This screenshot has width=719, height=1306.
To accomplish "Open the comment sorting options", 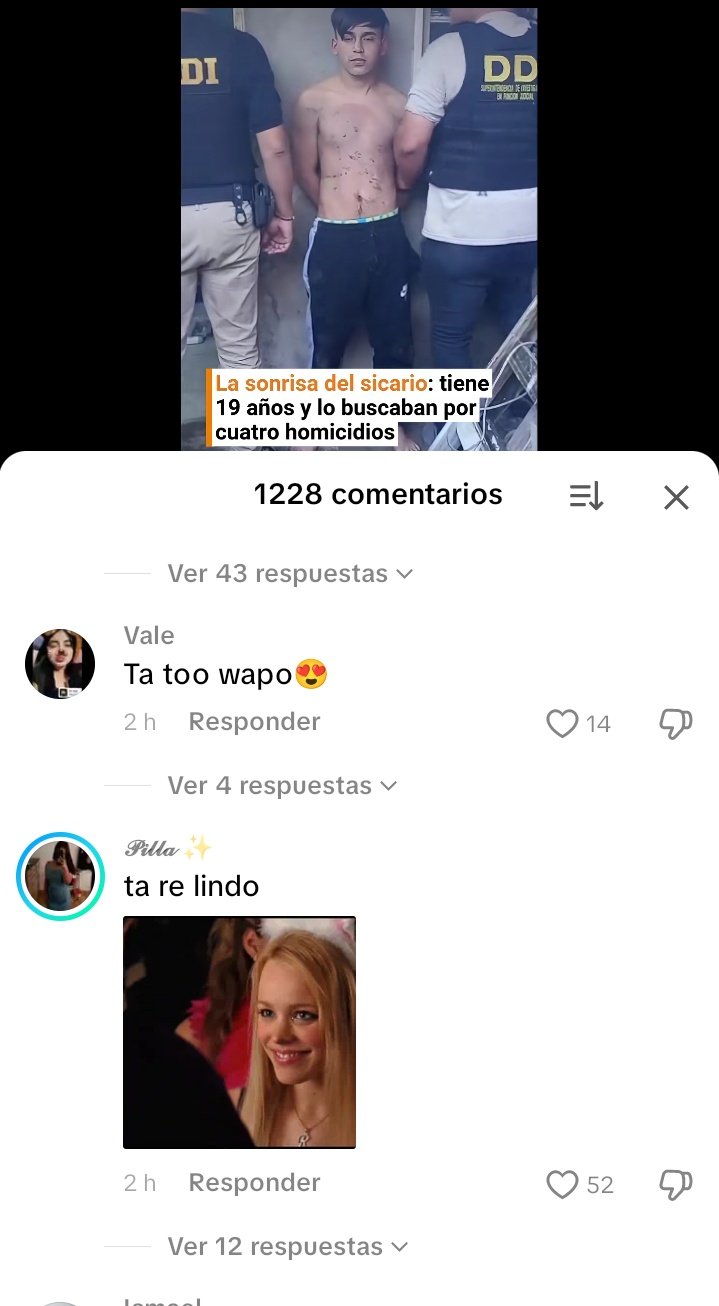I will [x=586, y=496].
